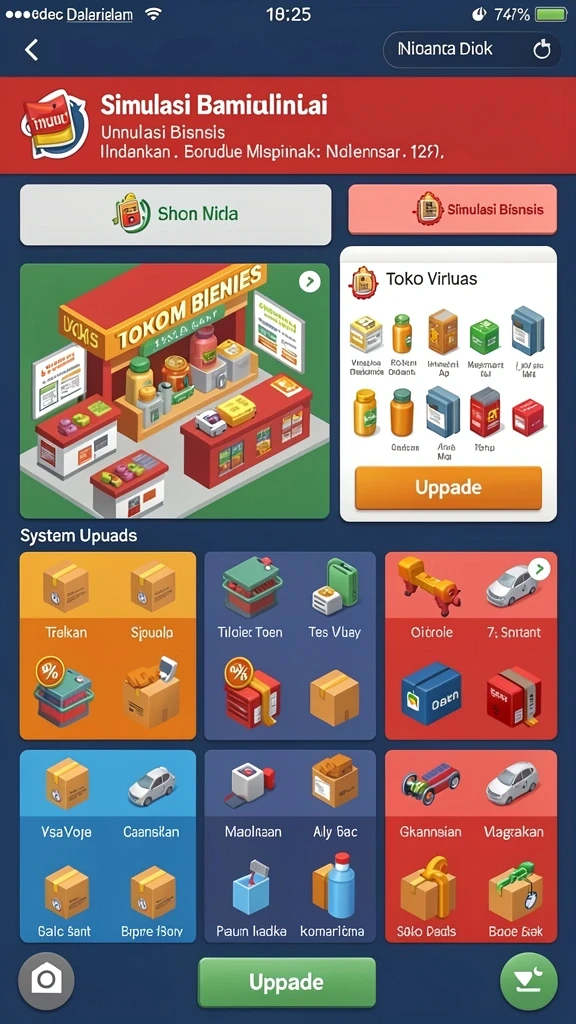Screen dimensions: 576x1024
Task: Go back with the top-left arrow
Action: coord(31,50)
